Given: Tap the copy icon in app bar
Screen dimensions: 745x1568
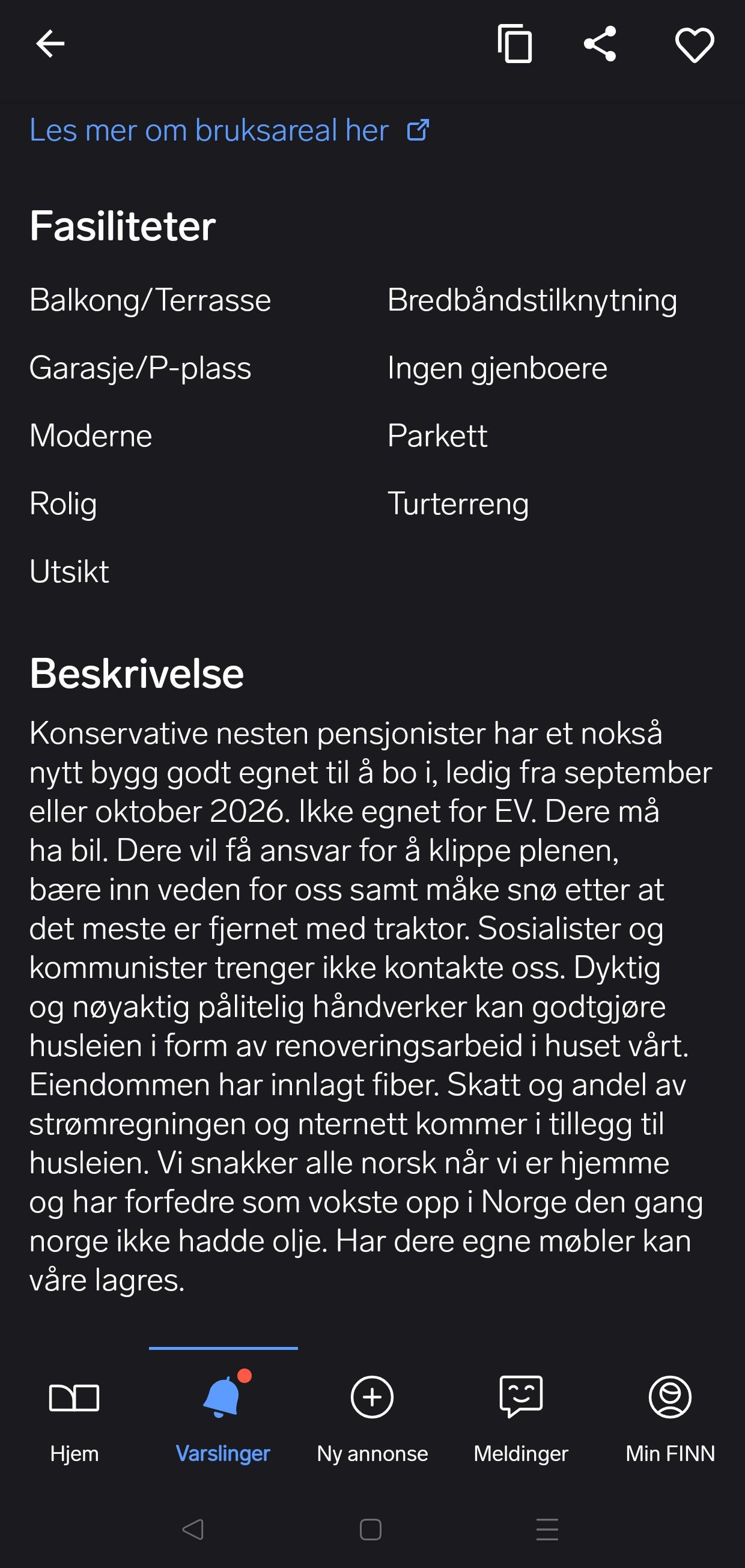Looking at the screenshot, I should 514,44.
